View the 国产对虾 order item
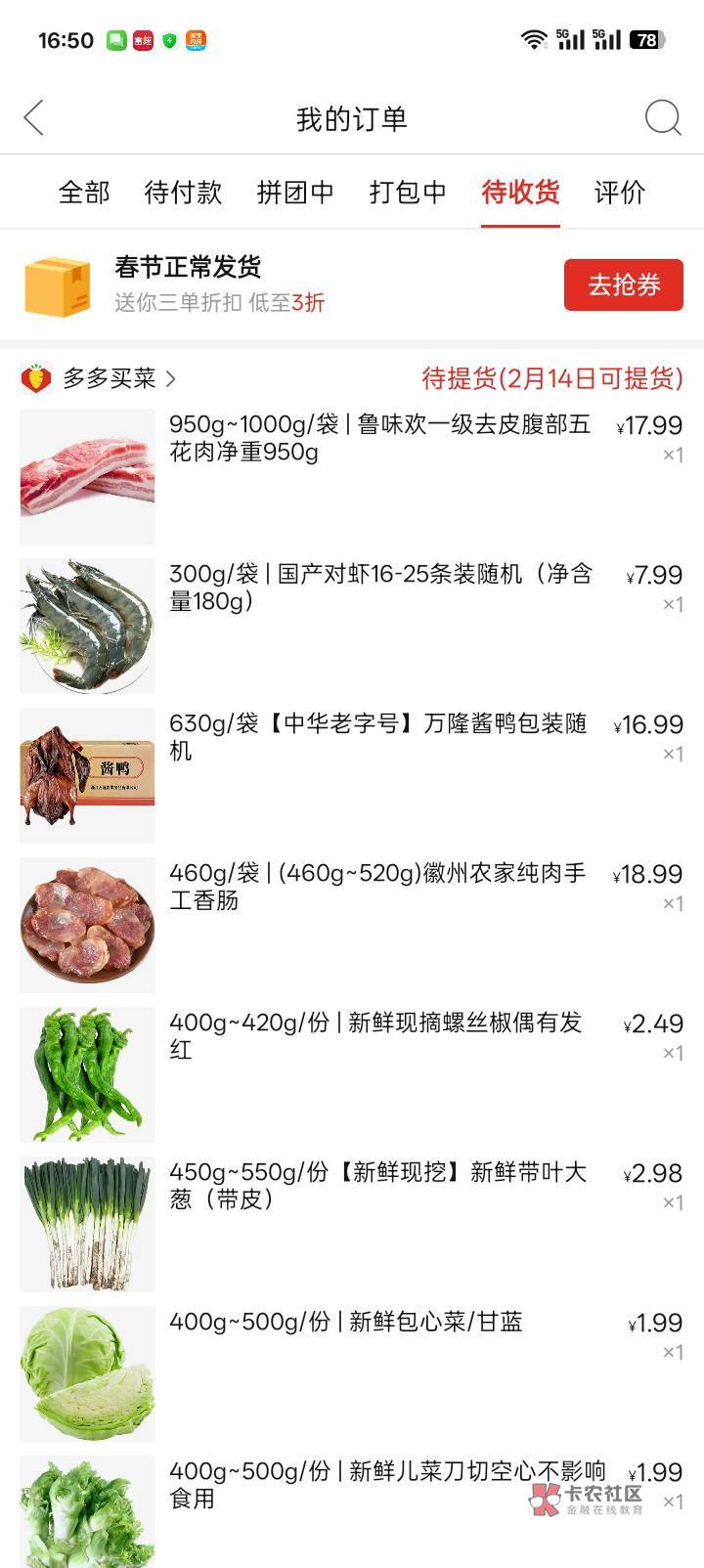This screenshot has width=704, height=1568. (x=379, y=588)
